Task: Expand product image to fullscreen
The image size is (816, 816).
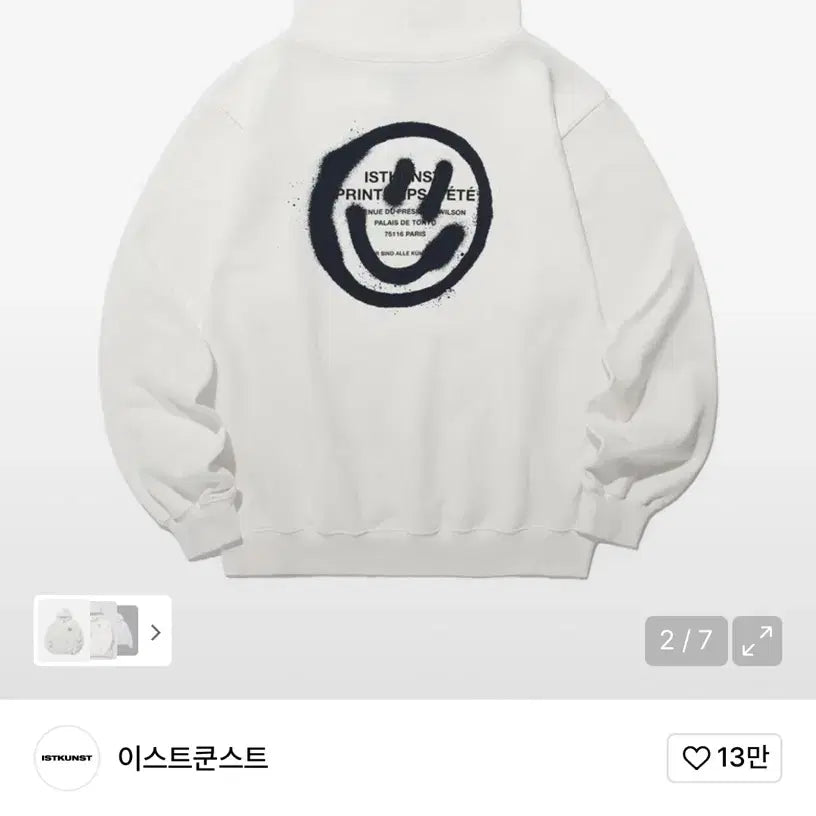Action: pyautogui.click(x=757, y=641)
